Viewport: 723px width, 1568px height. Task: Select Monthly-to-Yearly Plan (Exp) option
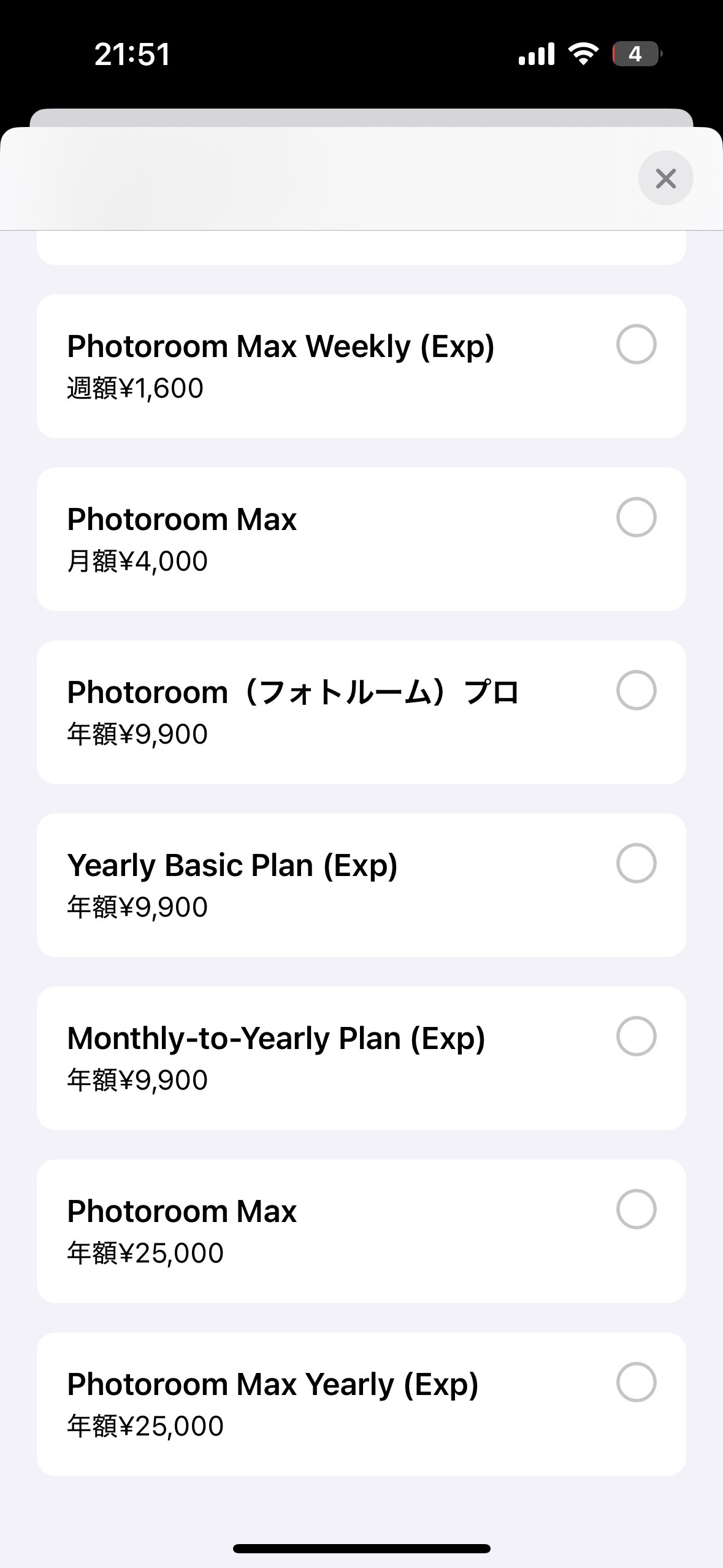(636, 1036)
